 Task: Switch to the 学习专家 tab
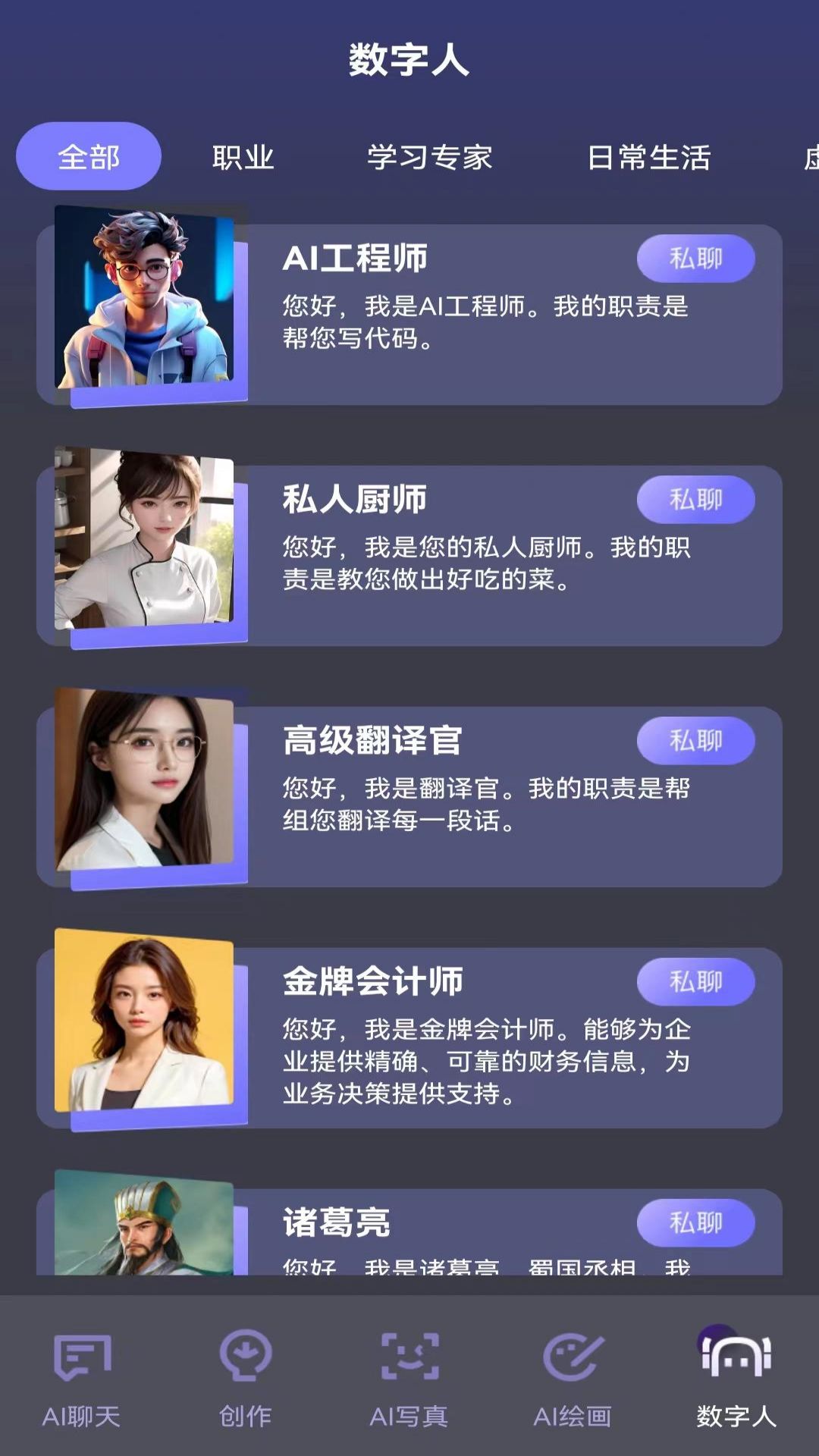[x=429, y=158]
